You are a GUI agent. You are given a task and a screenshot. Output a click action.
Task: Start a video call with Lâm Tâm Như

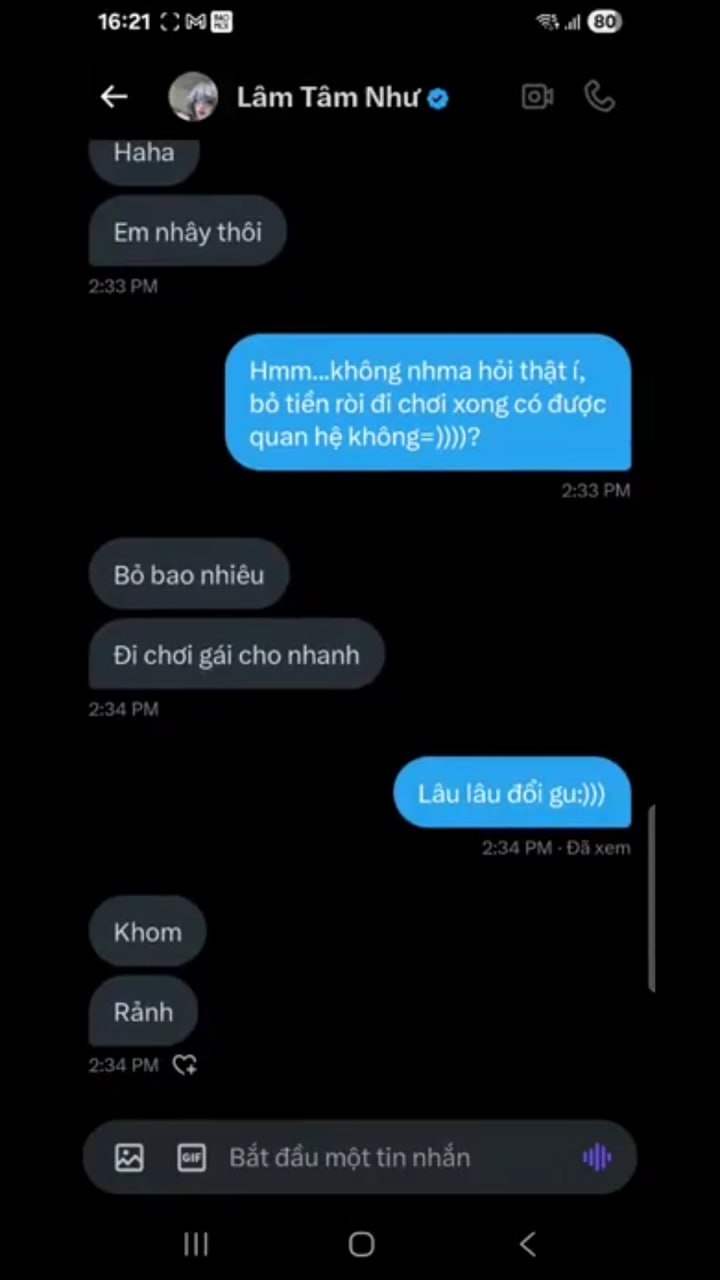tap(537, 96)
